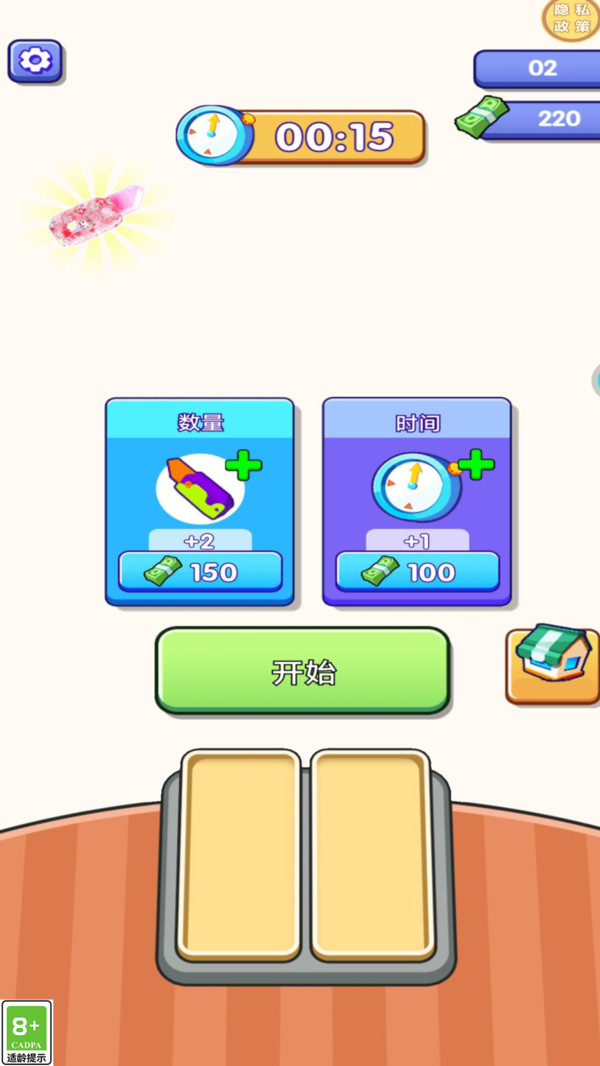The image size is (600, 1066).
Task: Tap the 8+ CADPA age rating badge
Action: (x=27, y=1032)
